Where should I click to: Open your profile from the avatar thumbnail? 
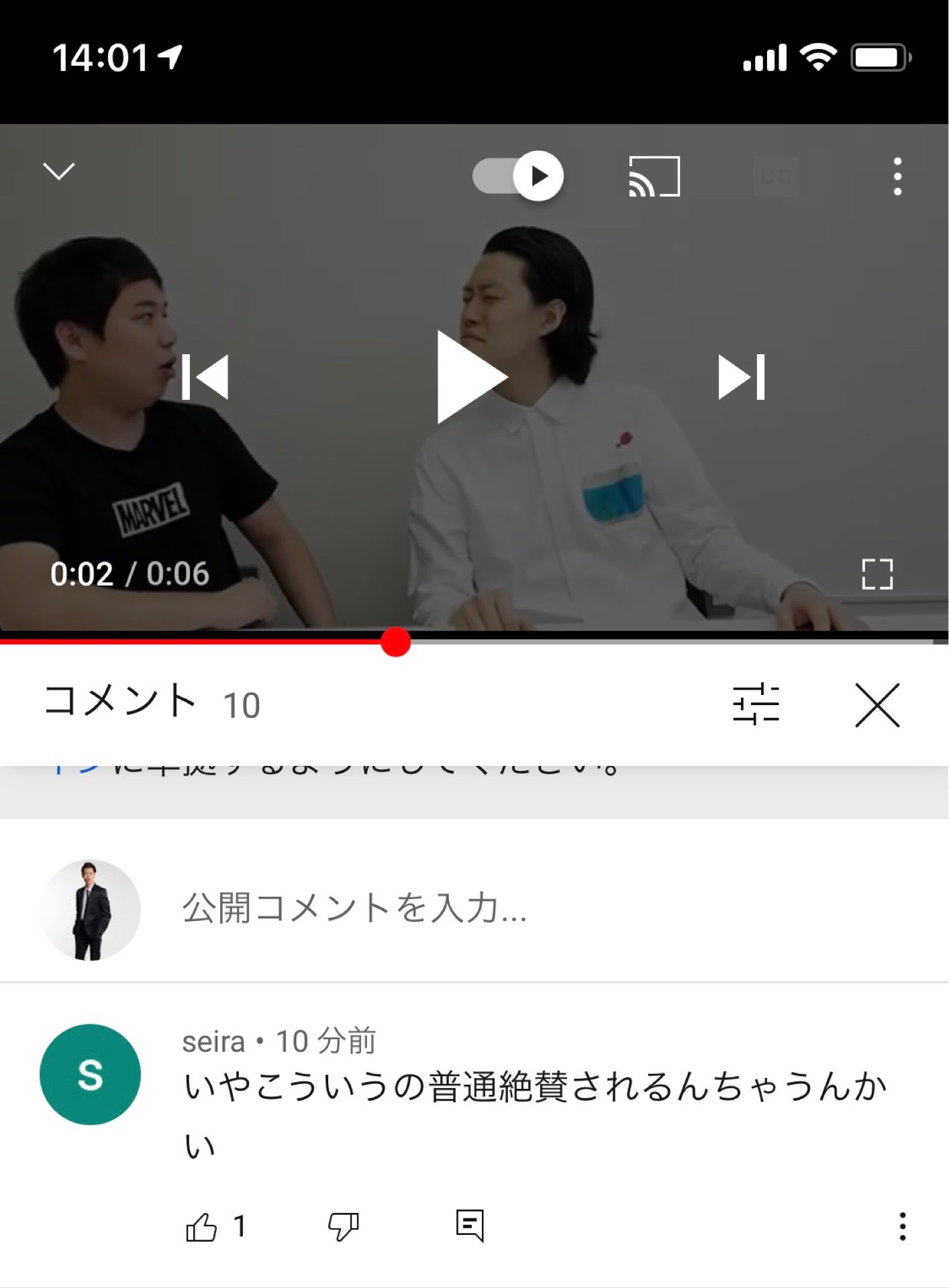89,909
